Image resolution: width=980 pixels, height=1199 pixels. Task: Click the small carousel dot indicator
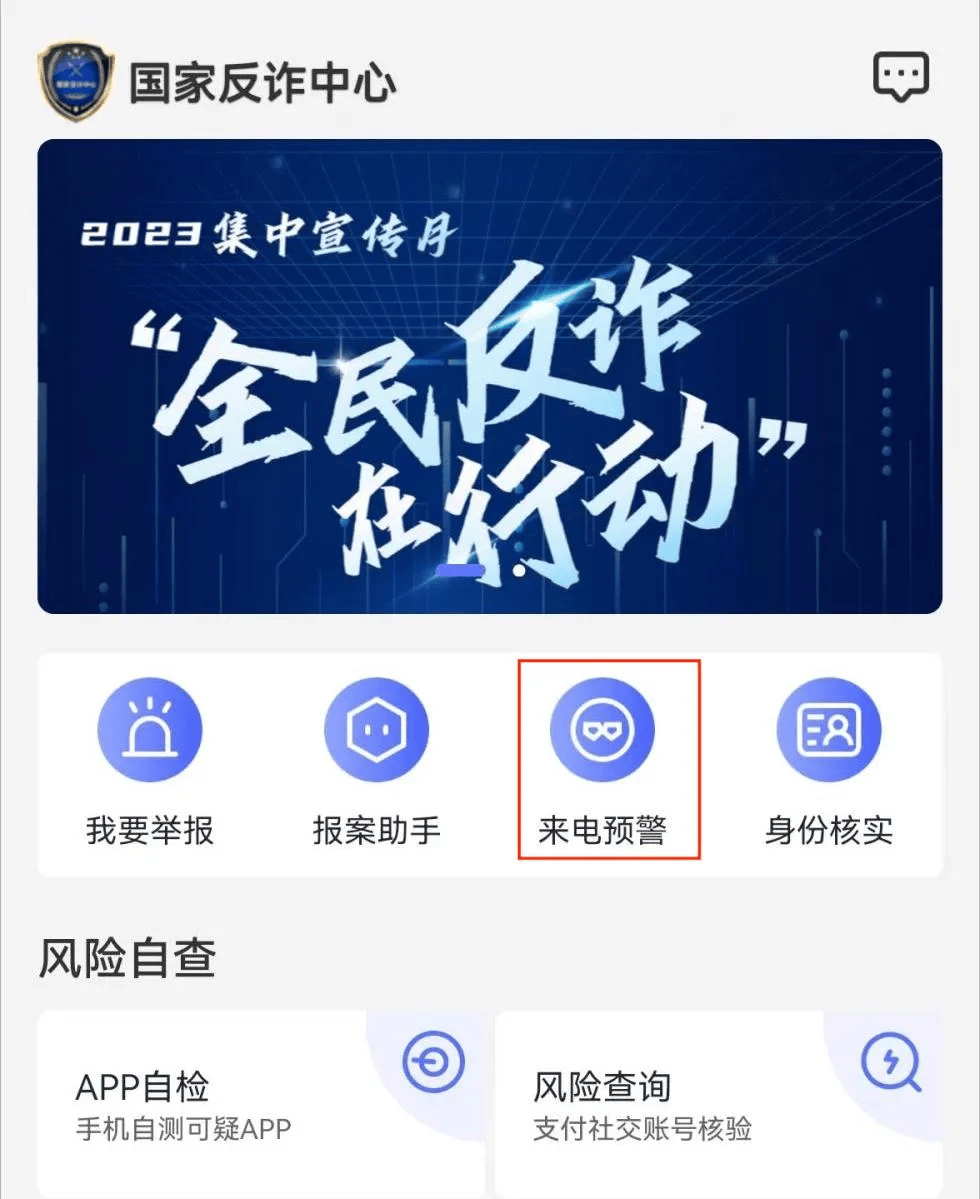[519, 572]
